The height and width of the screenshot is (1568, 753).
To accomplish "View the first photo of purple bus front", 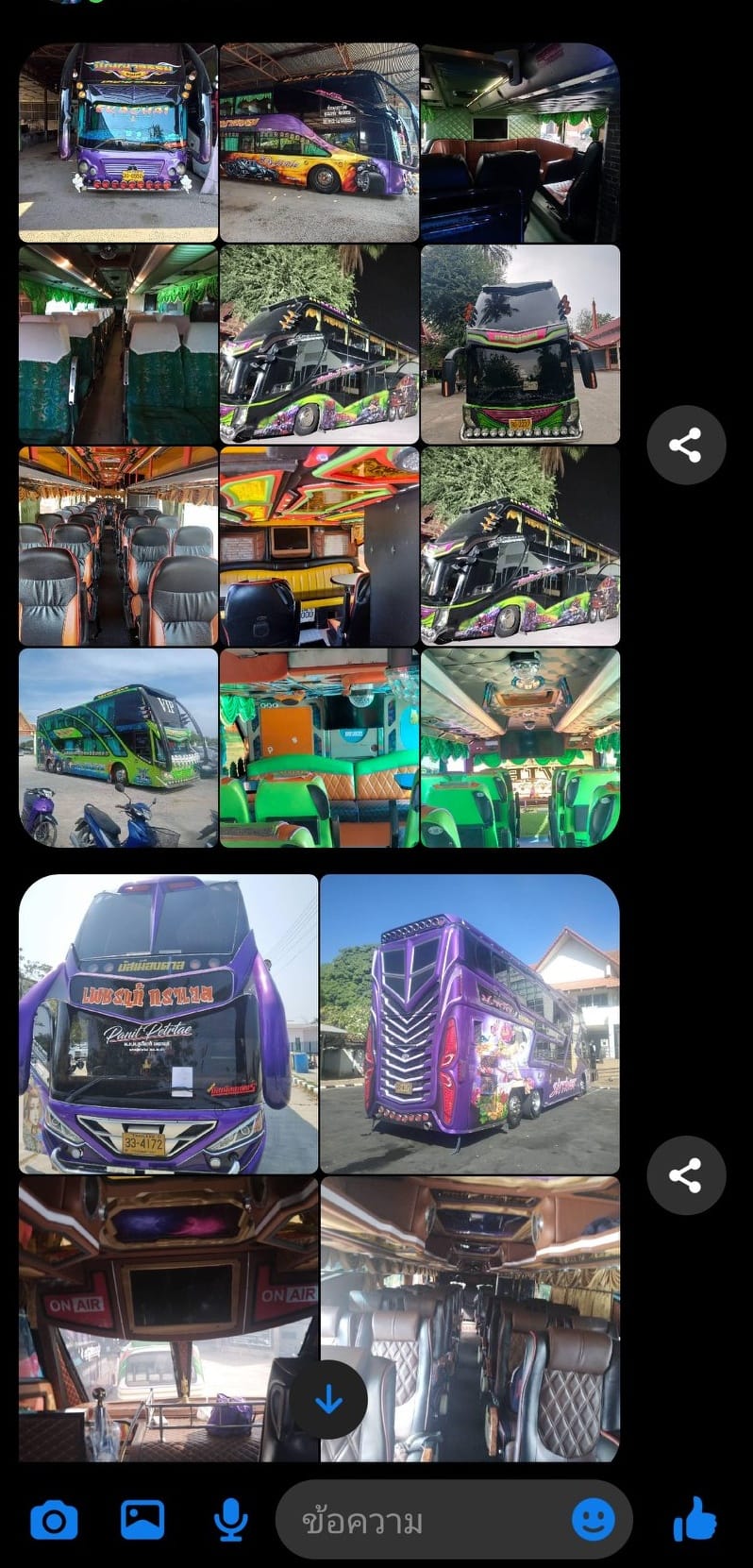I will coord(118,143).
